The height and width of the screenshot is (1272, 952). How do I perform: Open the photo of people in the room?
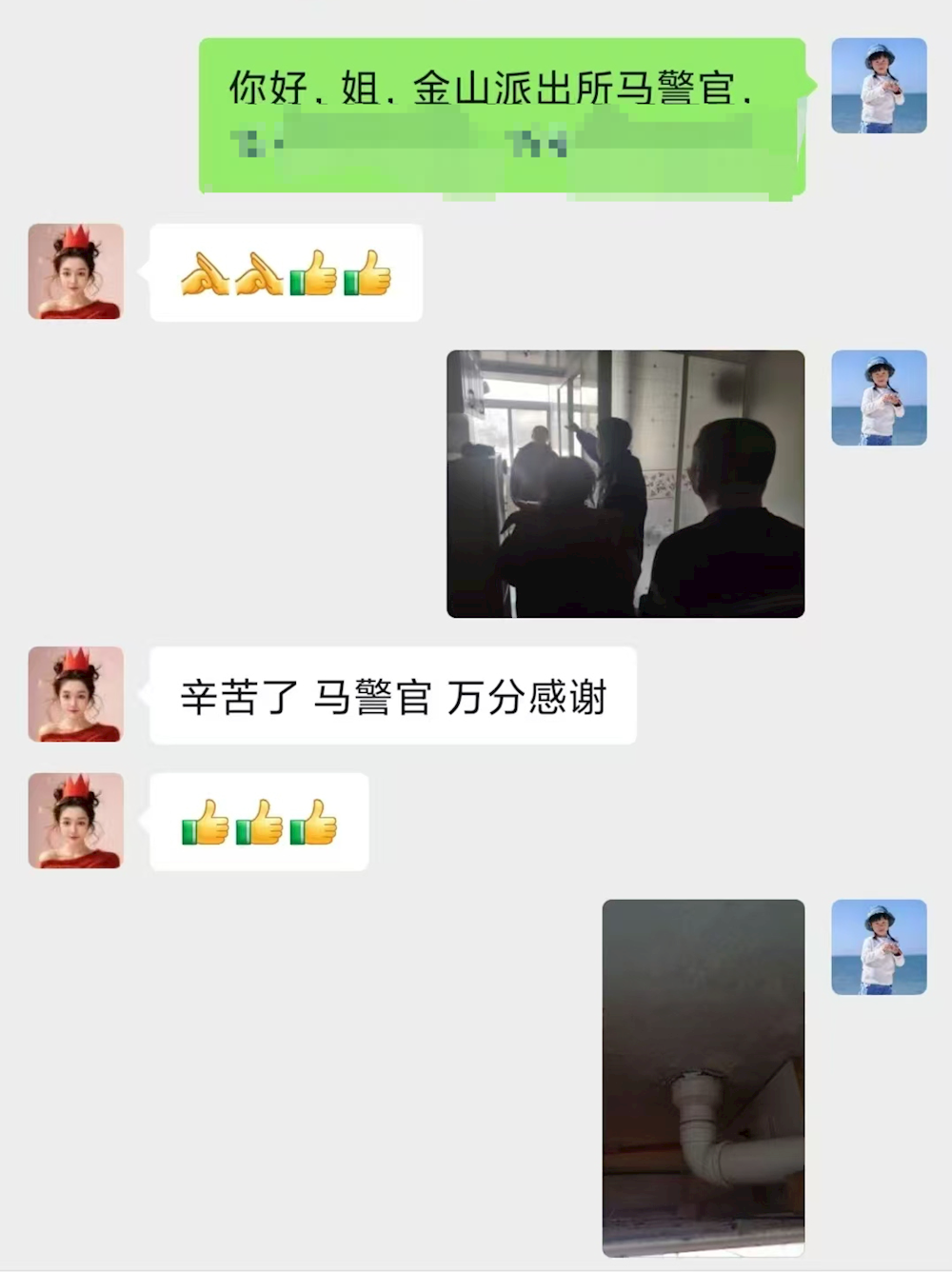point(625,484)
